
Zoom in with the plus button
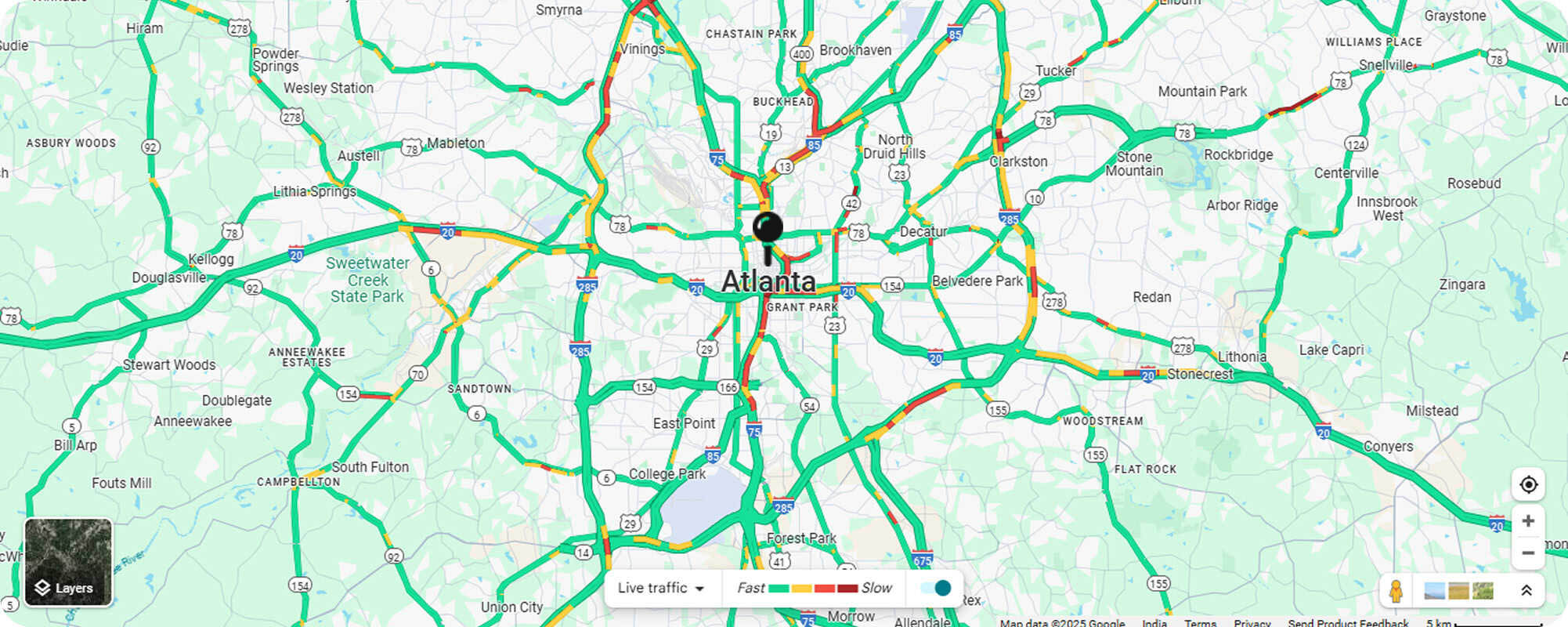[1528, 521]
